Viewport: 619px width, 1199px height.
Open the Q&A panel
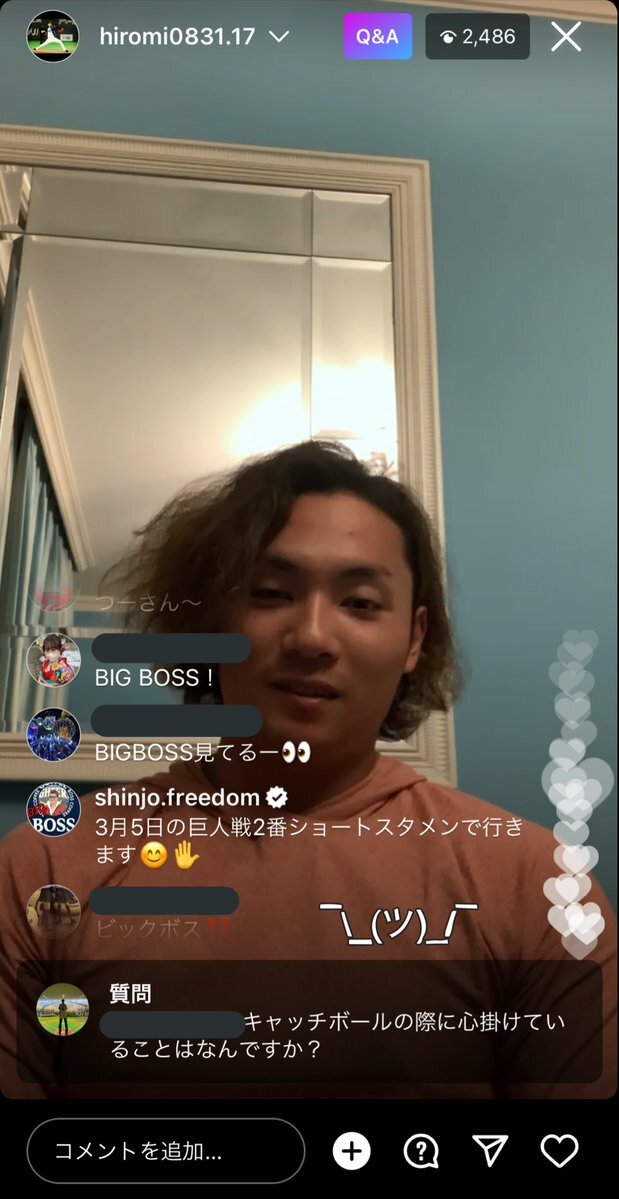click(377, 37)
